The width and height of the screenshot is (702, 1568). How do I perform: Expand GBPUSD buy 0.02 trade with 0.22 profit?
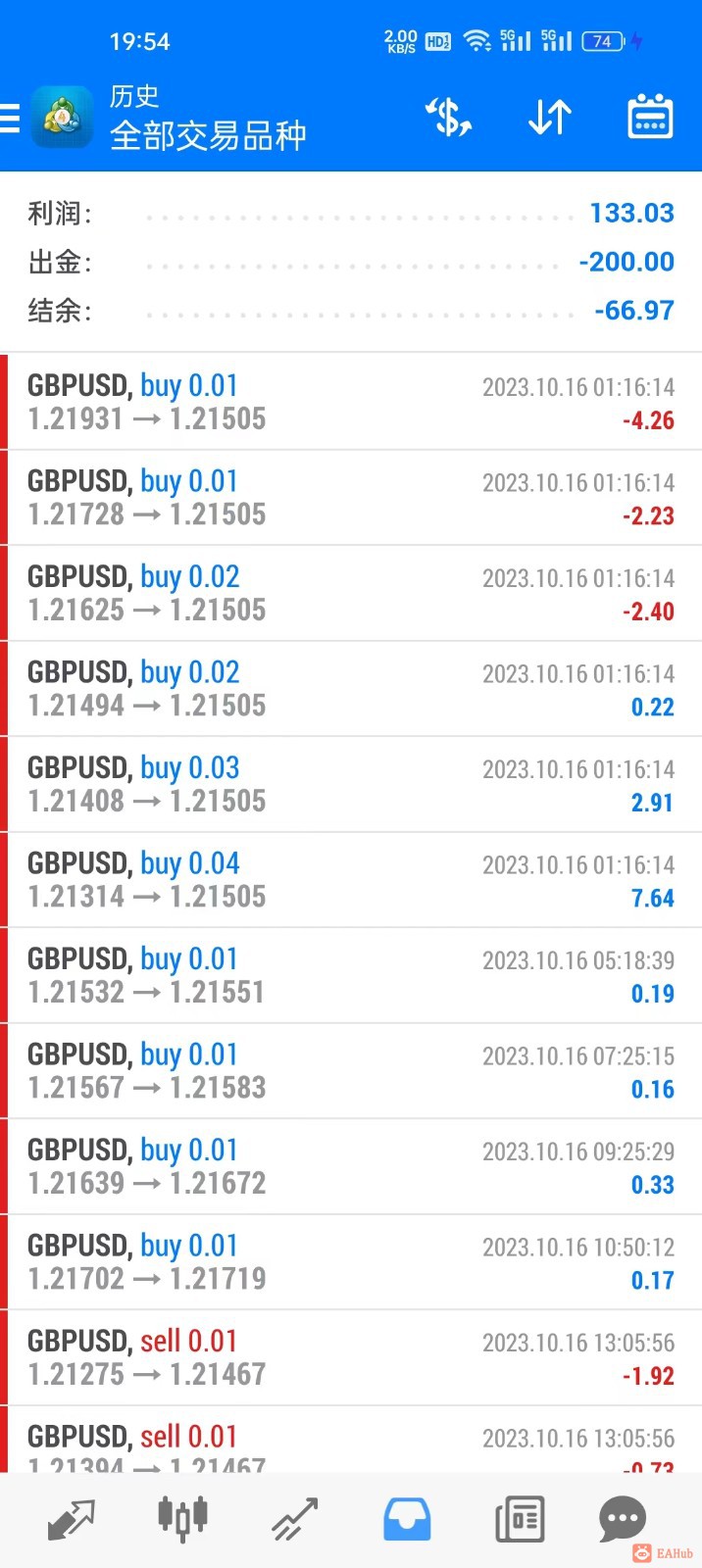point(351,689)
